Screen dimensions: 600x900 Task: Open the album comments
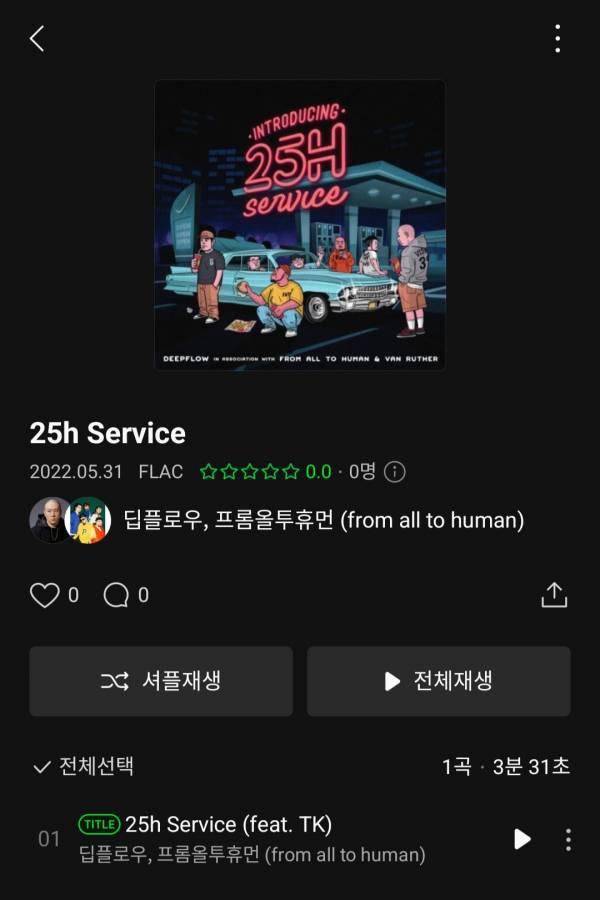click(117, 595)
